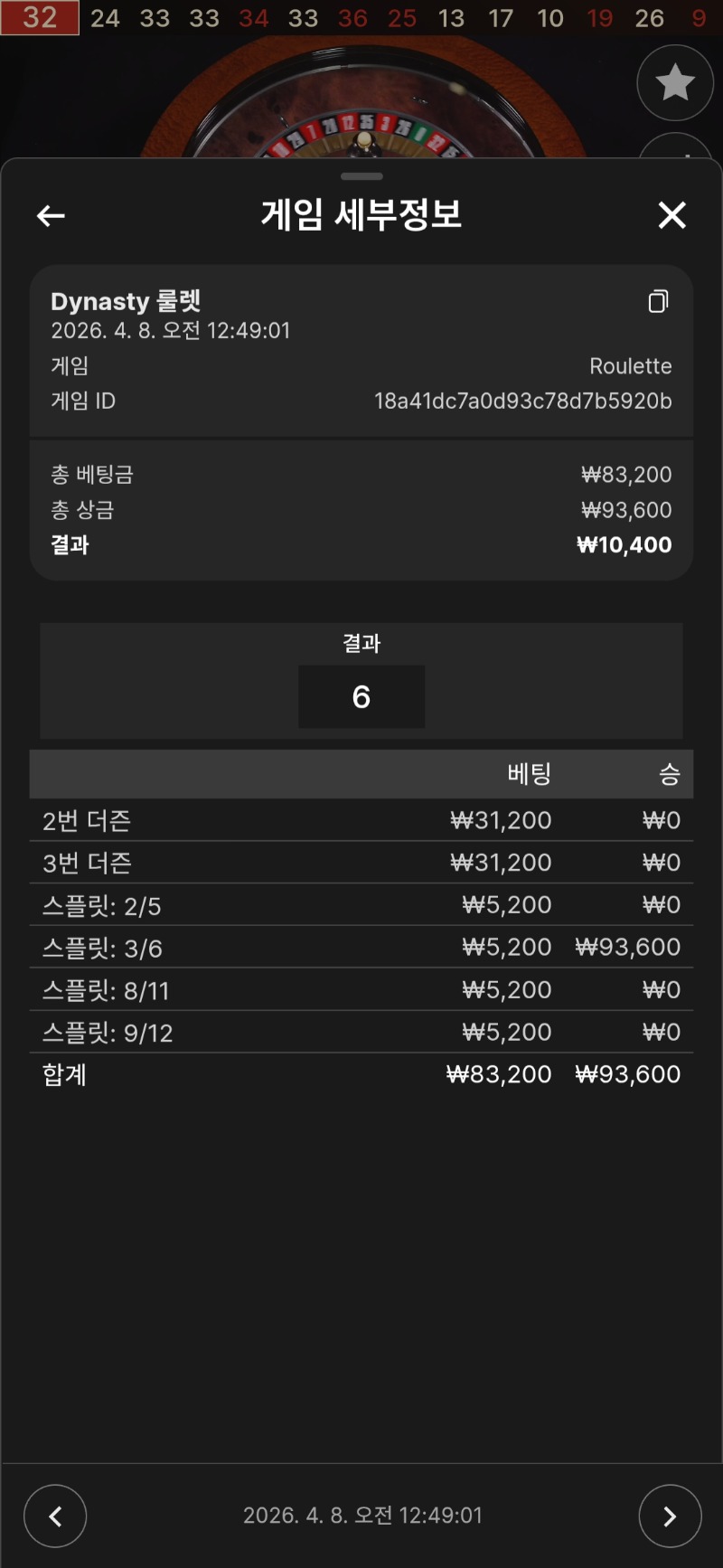
Task: Go back from the game details sheet
Action: (51, 216)
